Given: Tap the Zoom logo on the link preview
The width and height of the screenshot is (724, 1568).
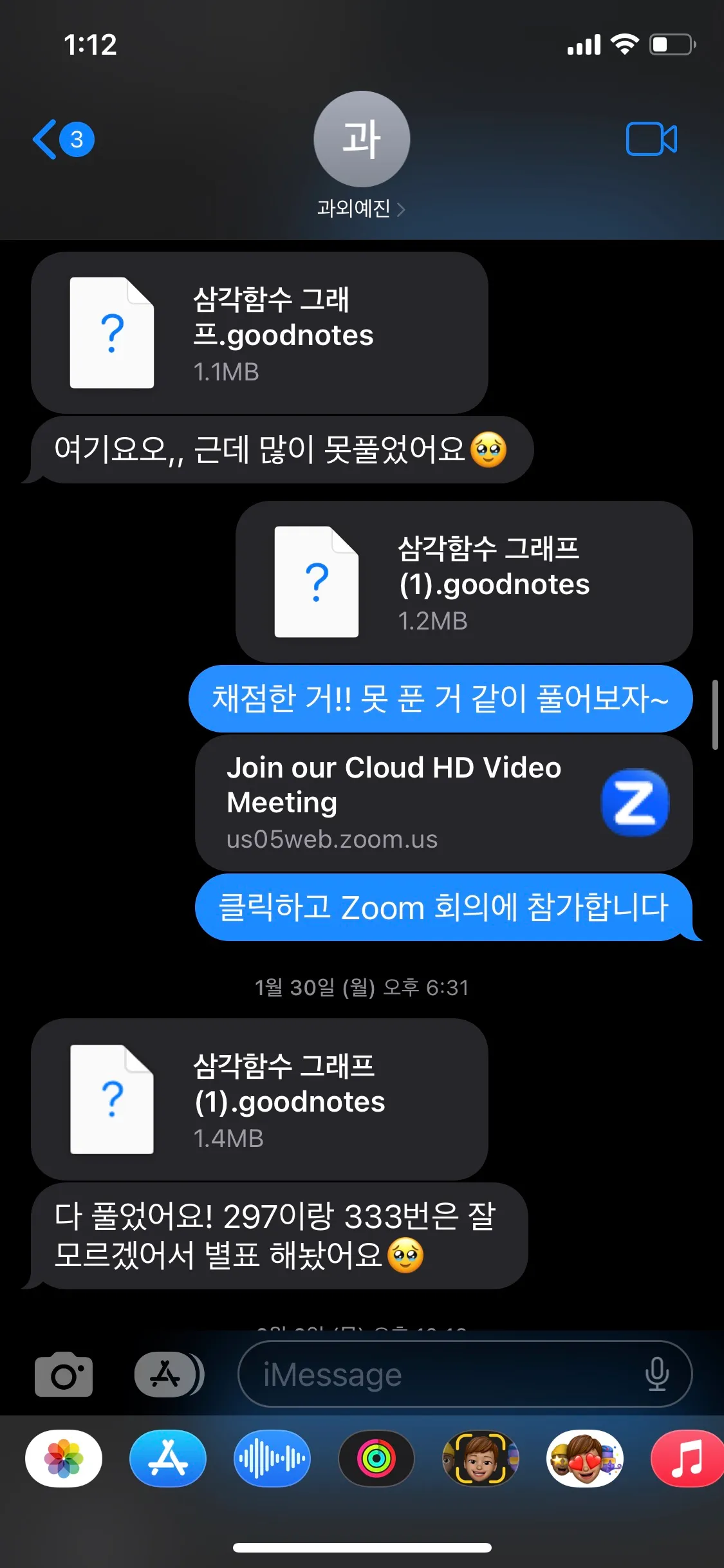Looking at the screenshot, I should click(x=635, y=801).
